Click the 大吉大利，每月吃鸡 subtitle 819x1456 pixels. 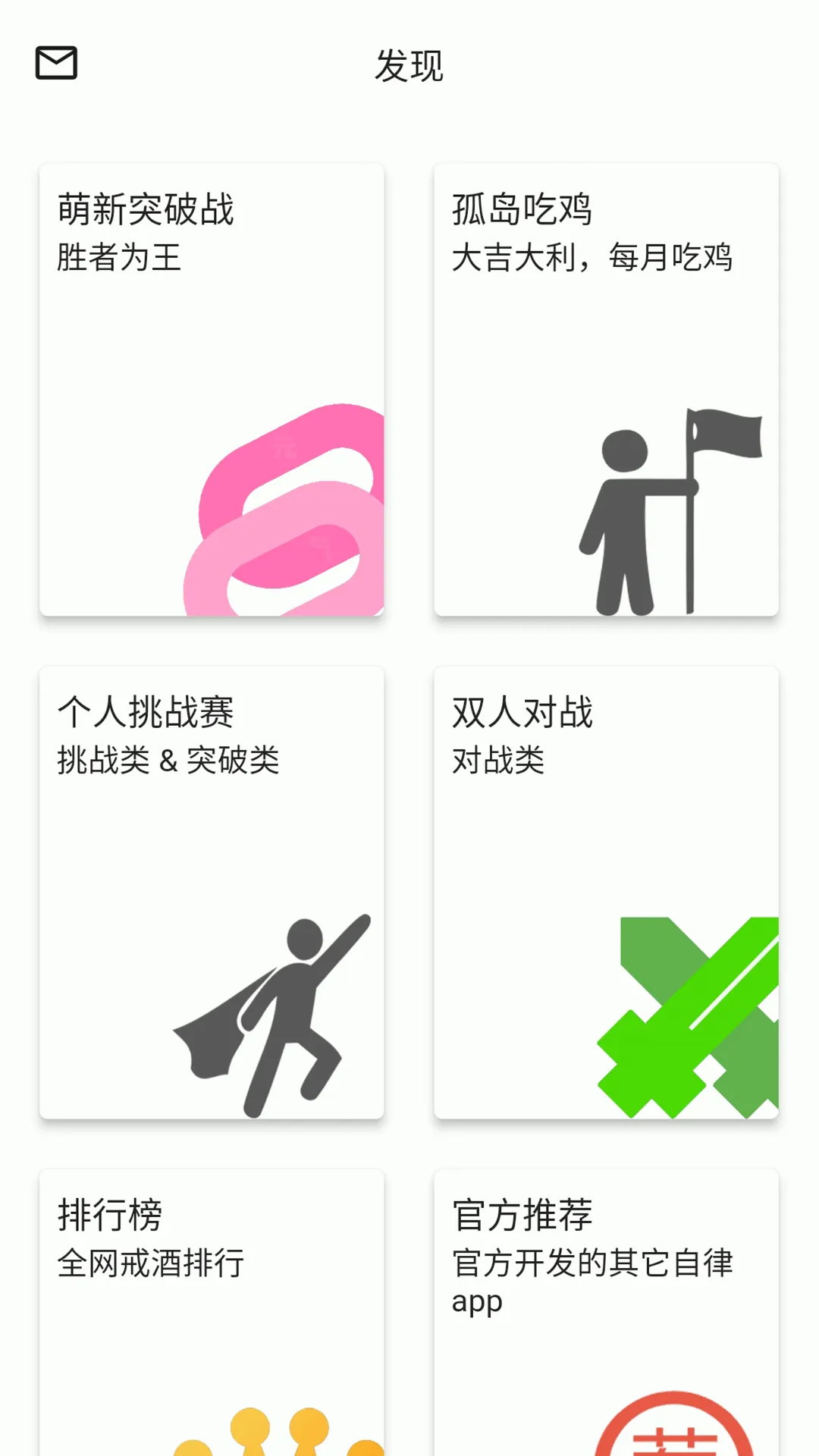(592, 256)
